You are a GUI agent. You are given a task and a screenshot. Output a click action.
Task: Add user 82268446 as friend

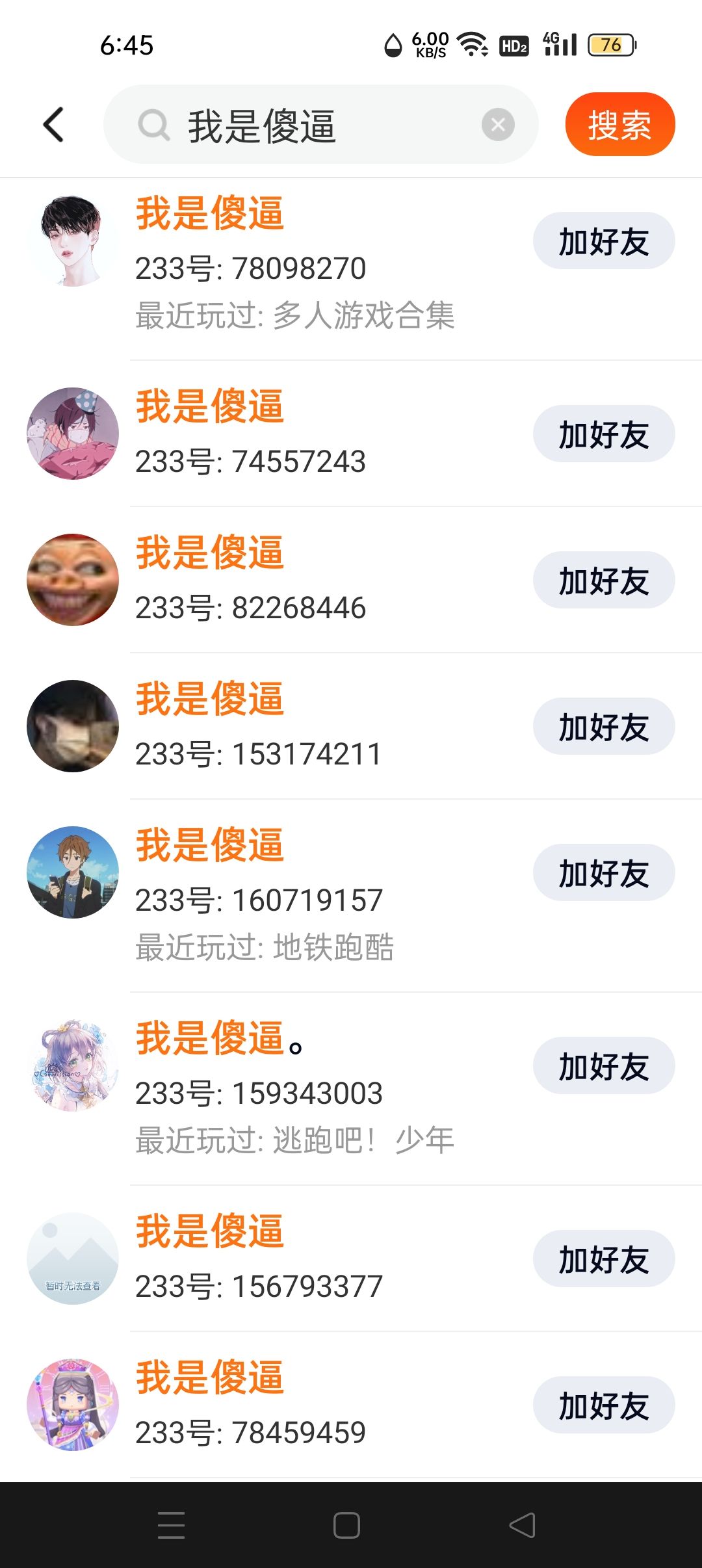(x=603, y=581)
